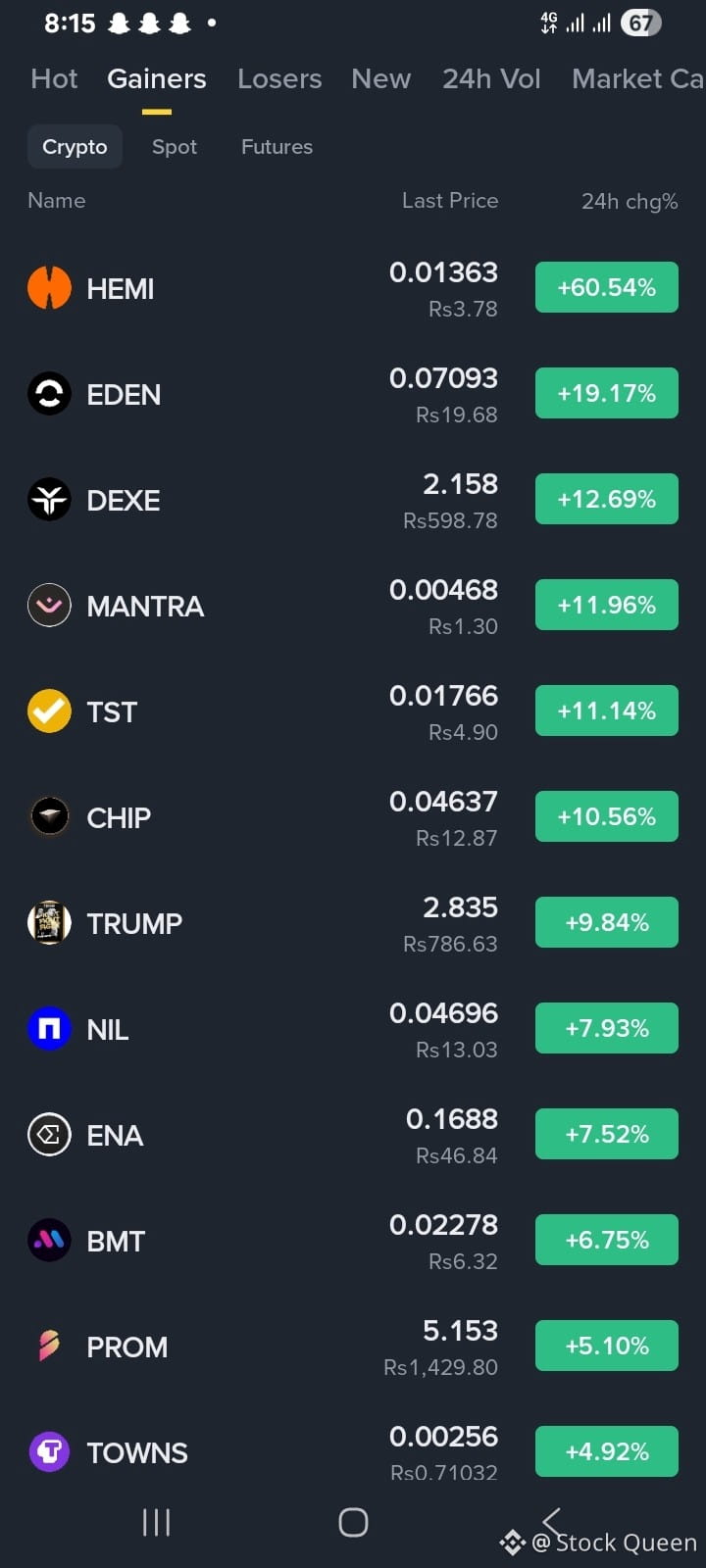Switch to the New tab
706x1568 pixels.
pos(380,78)
